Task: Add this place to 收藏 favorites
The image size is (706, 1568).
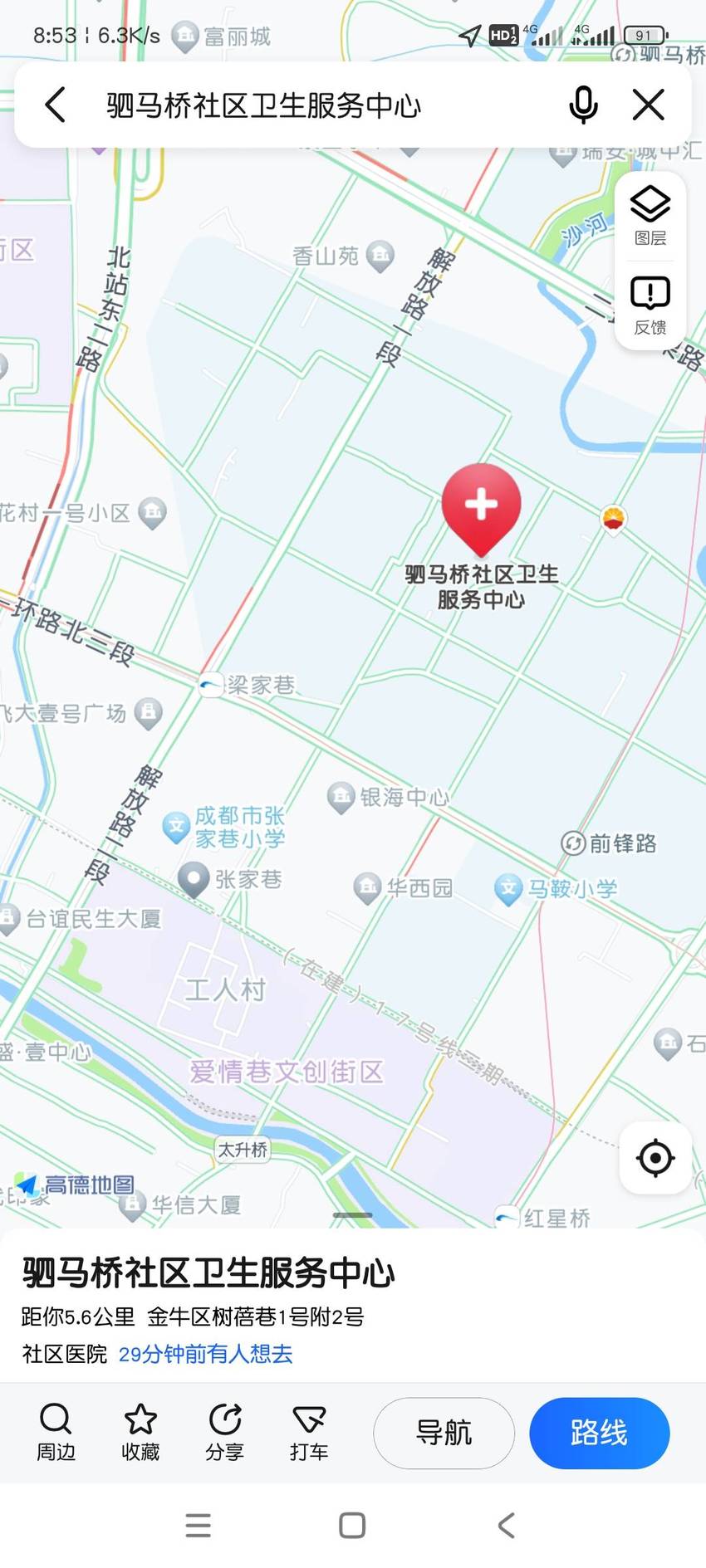Action: coord(140,1432)
